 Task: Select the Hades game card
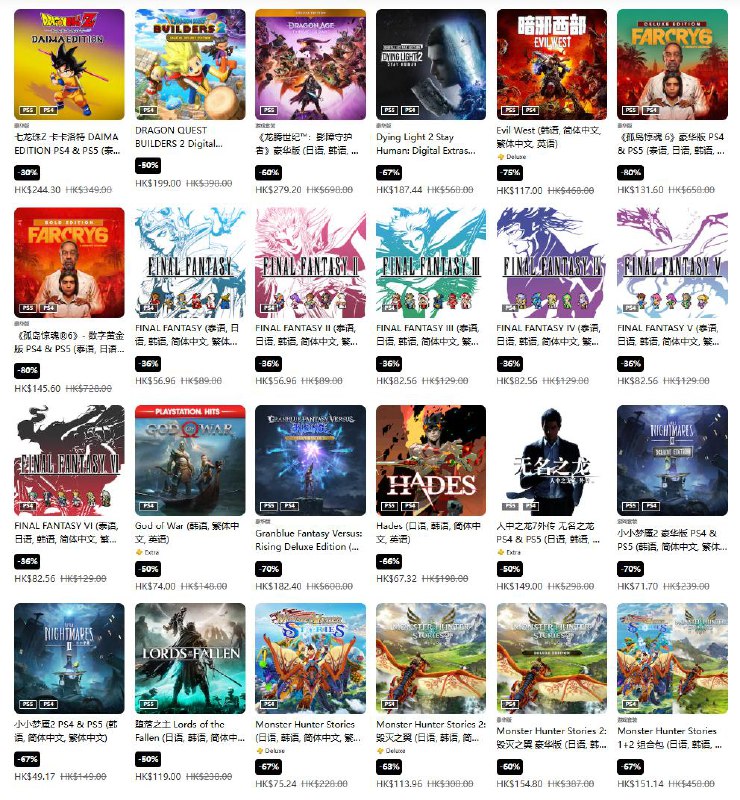pos(430,460)
